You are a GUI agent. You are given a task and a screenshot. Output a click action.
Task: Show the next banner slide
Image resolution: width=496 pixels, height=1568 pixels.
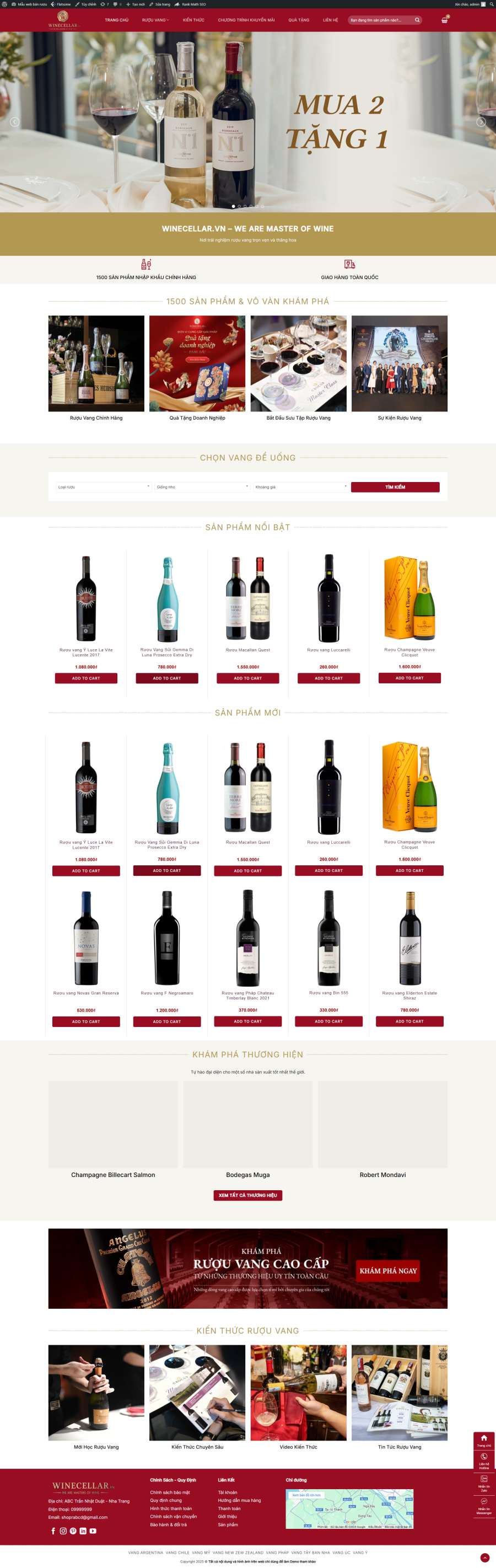[481, 122]
